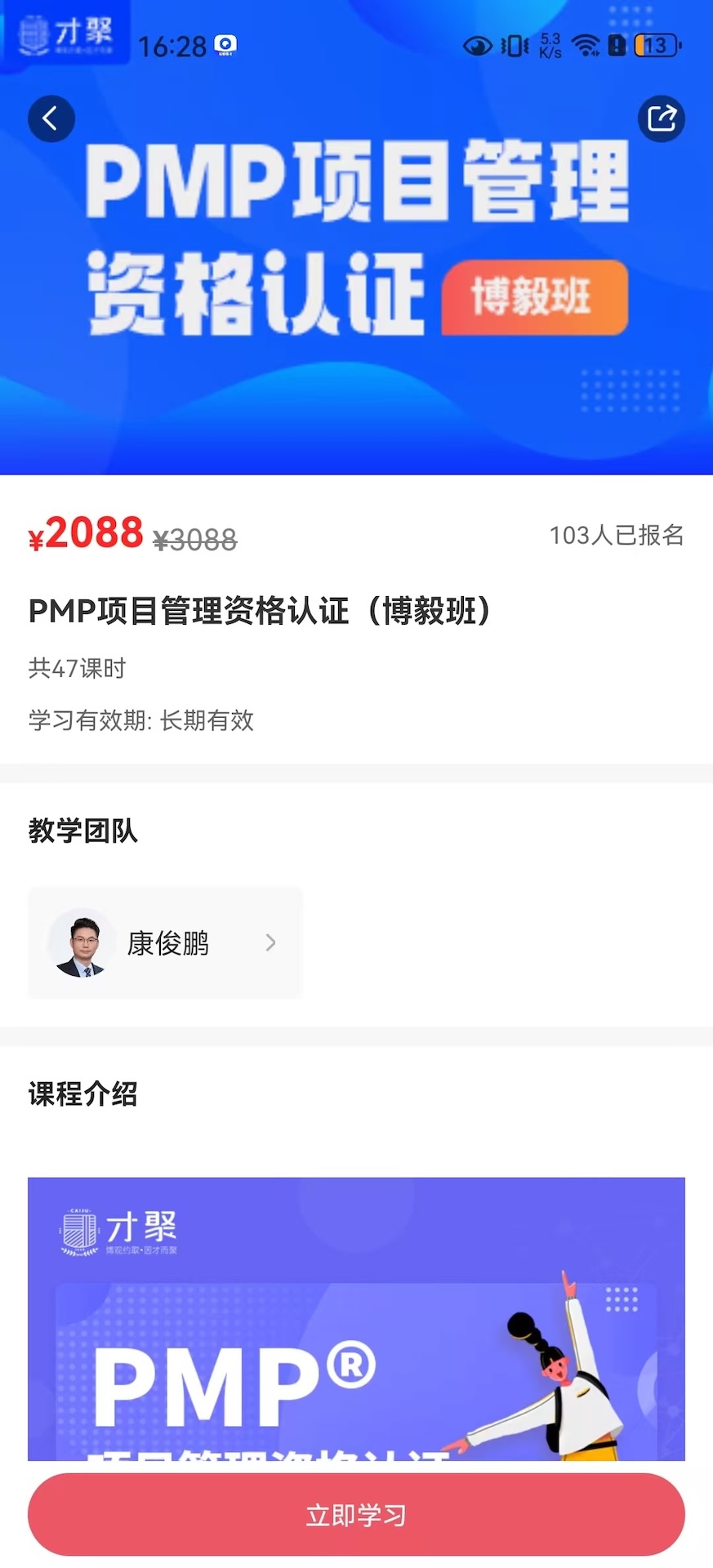713x1568 pixels.
Task: Toggle the vibrate mode status icon
Action: (513, 47)
